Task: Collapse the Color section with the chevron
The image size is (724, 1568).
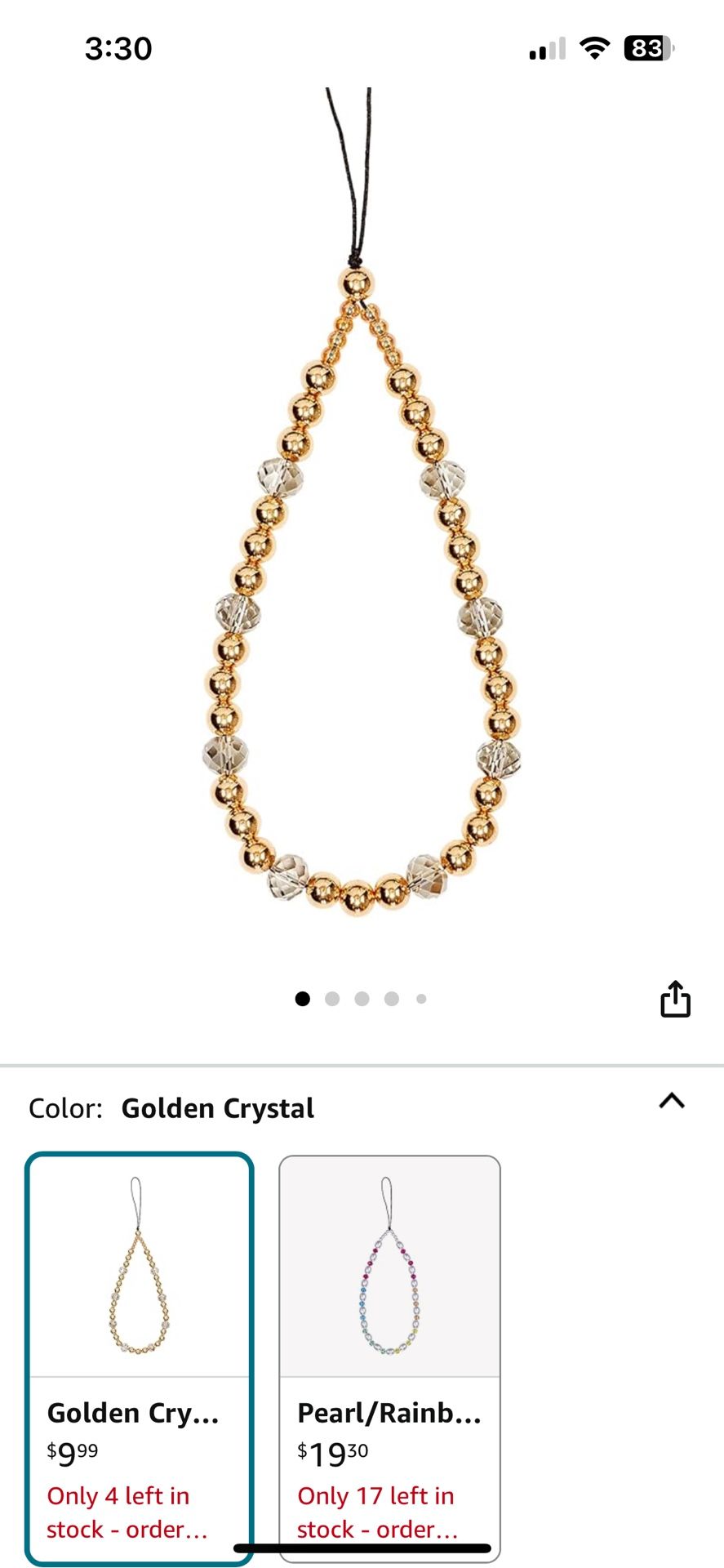Action: [671, 1101]
